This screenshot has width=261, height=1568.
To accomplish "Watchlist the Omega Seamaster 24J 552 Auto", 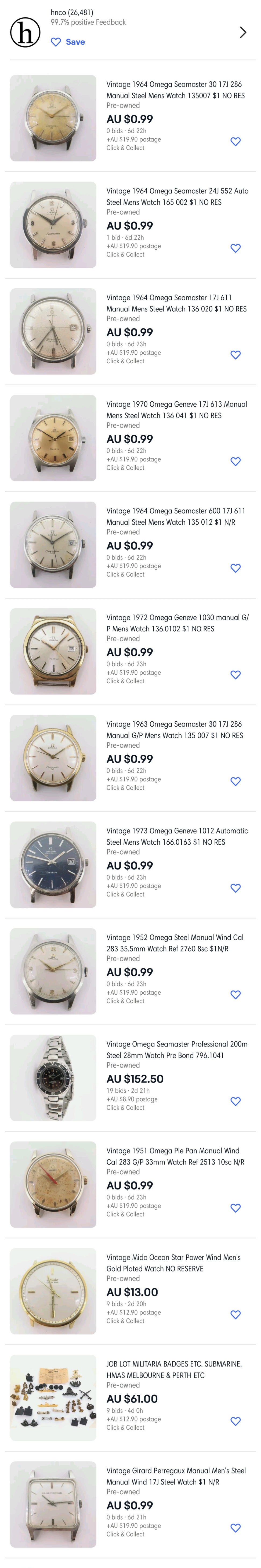I will click(235, 248).
